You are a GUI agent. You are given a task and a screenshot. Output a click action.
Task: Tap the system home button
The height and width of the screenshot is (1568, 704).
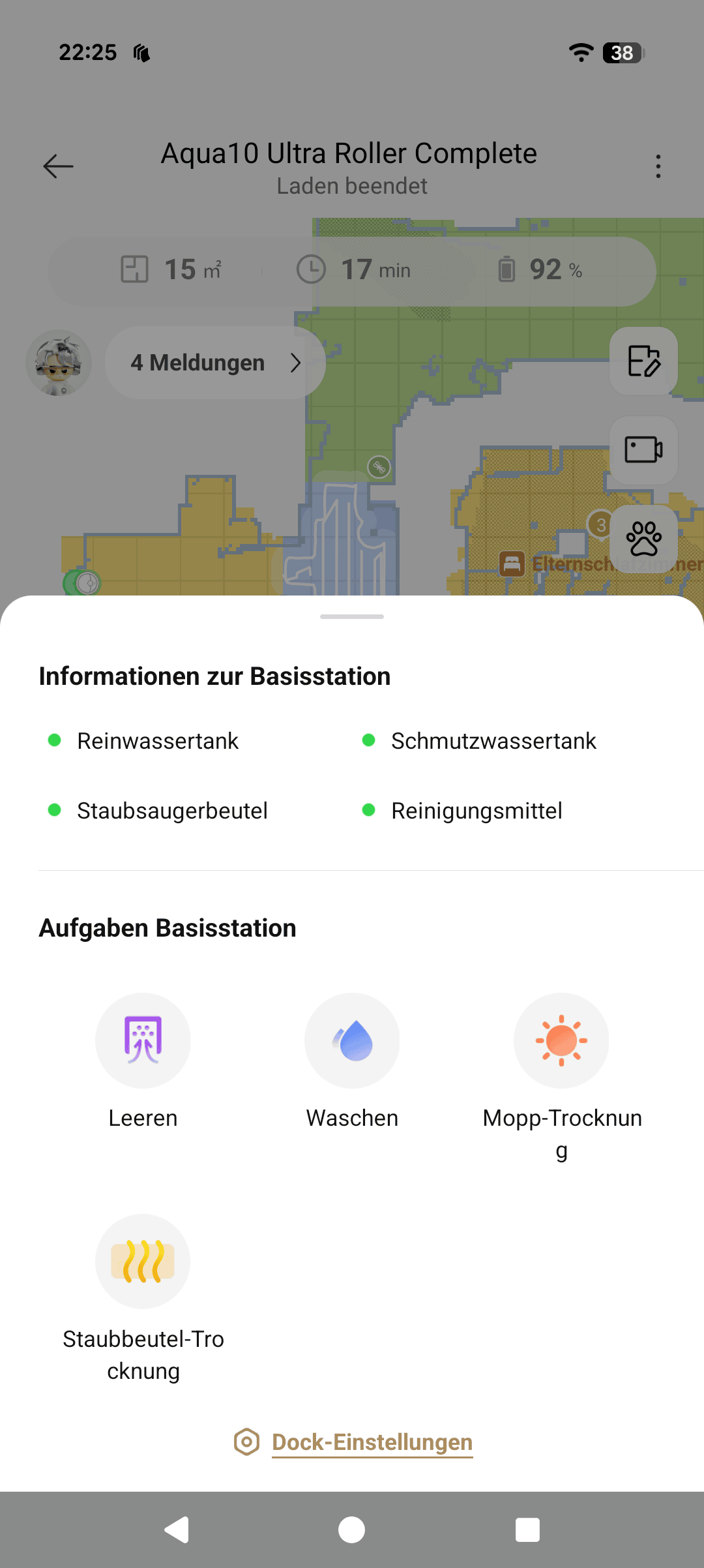point(352,1530)
